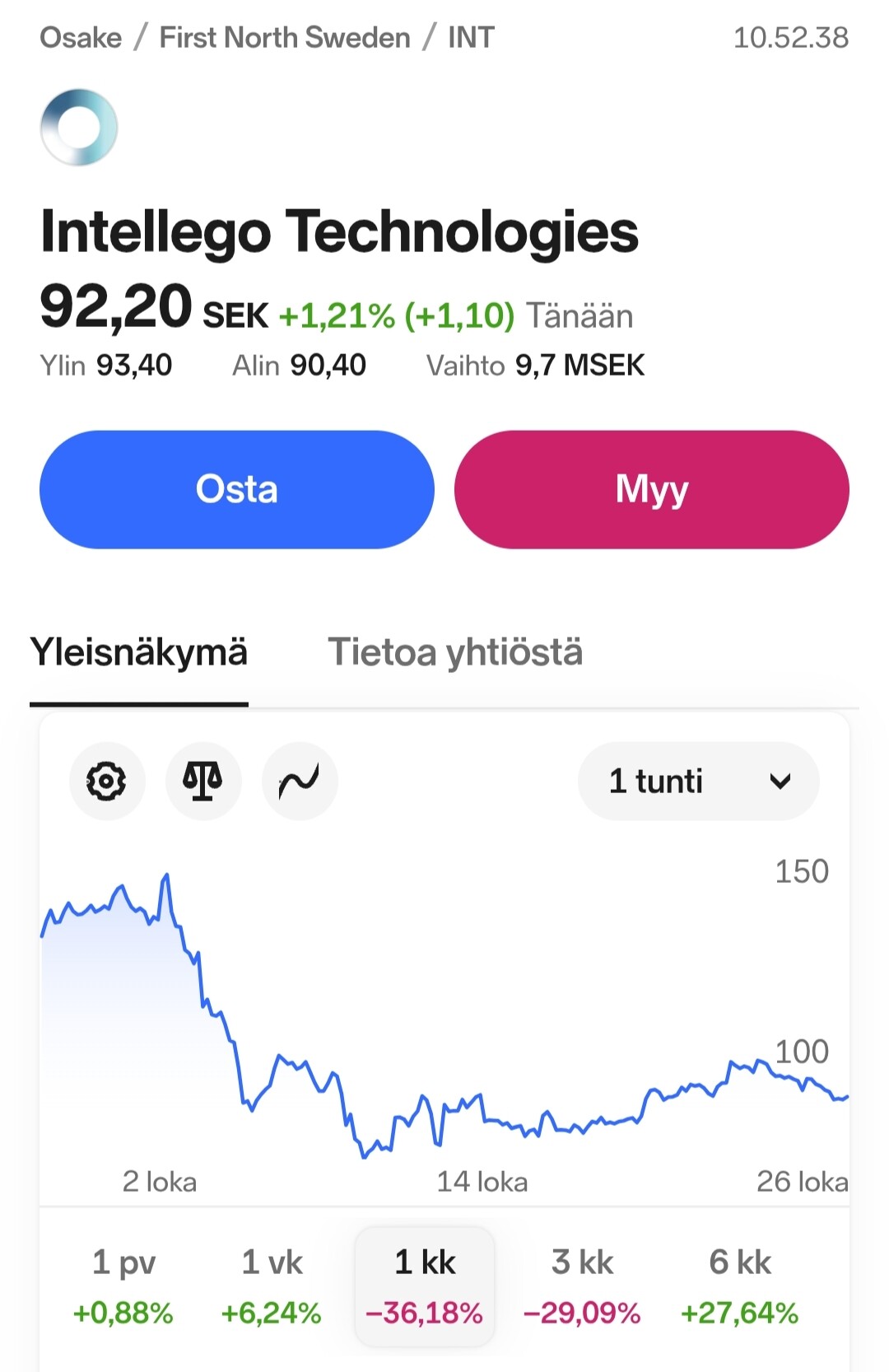This screenshot has width=889, height=1372.
Task: Choose the 1 kk time range
Action: point(425,1286)
